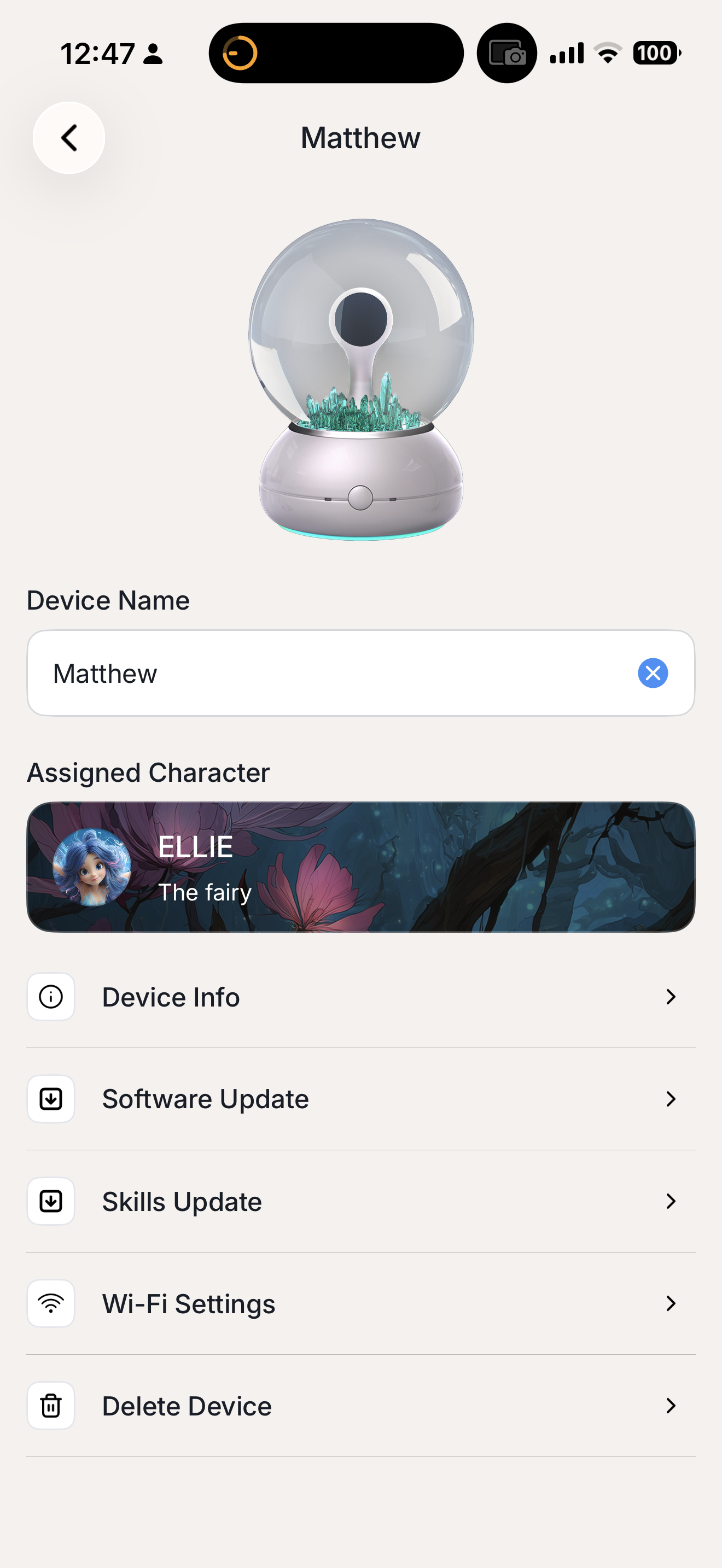
Task: Go back using the back arrow
Action: click(69, 138)
